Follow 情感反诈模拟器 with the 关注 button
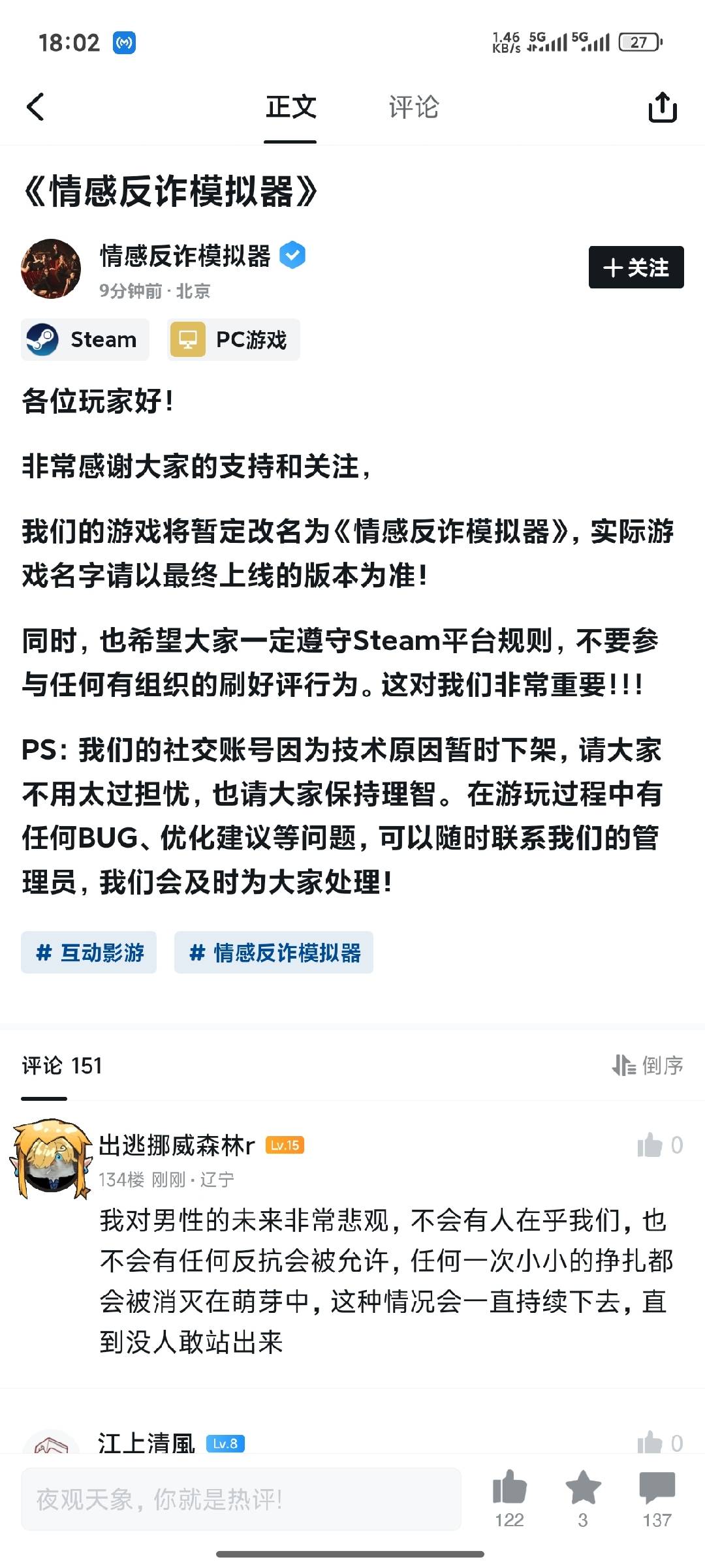 click(636, 268)
